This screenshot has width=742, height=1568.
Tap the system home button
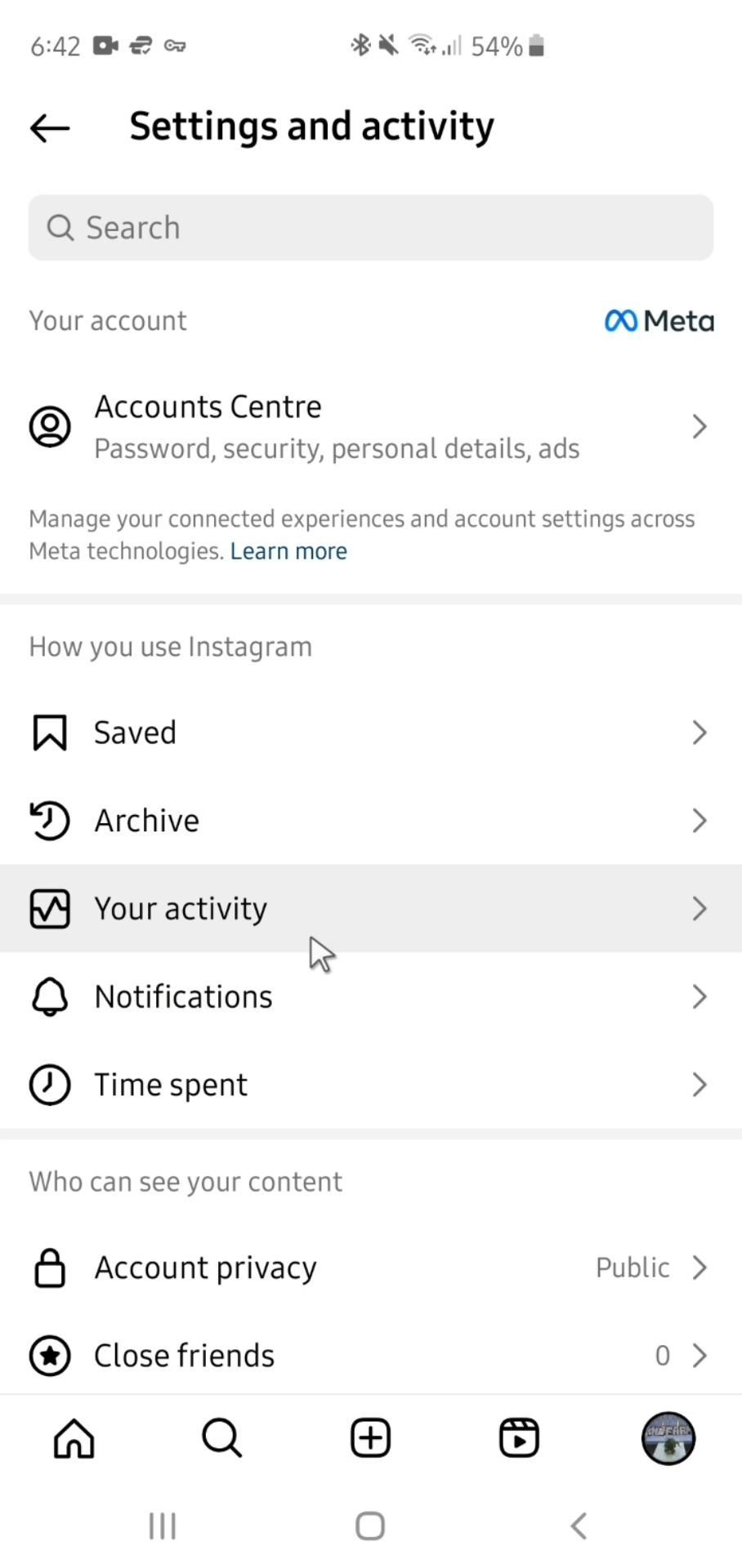[x=370, y=1526]
